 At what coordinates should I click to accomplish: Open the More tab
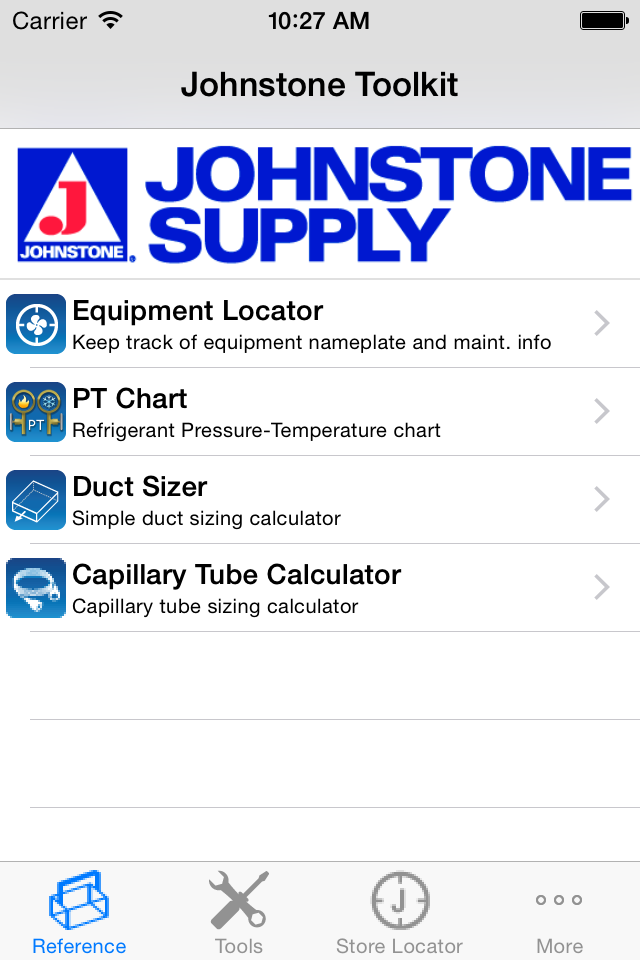pyautogui.click(x=559, y=912)
